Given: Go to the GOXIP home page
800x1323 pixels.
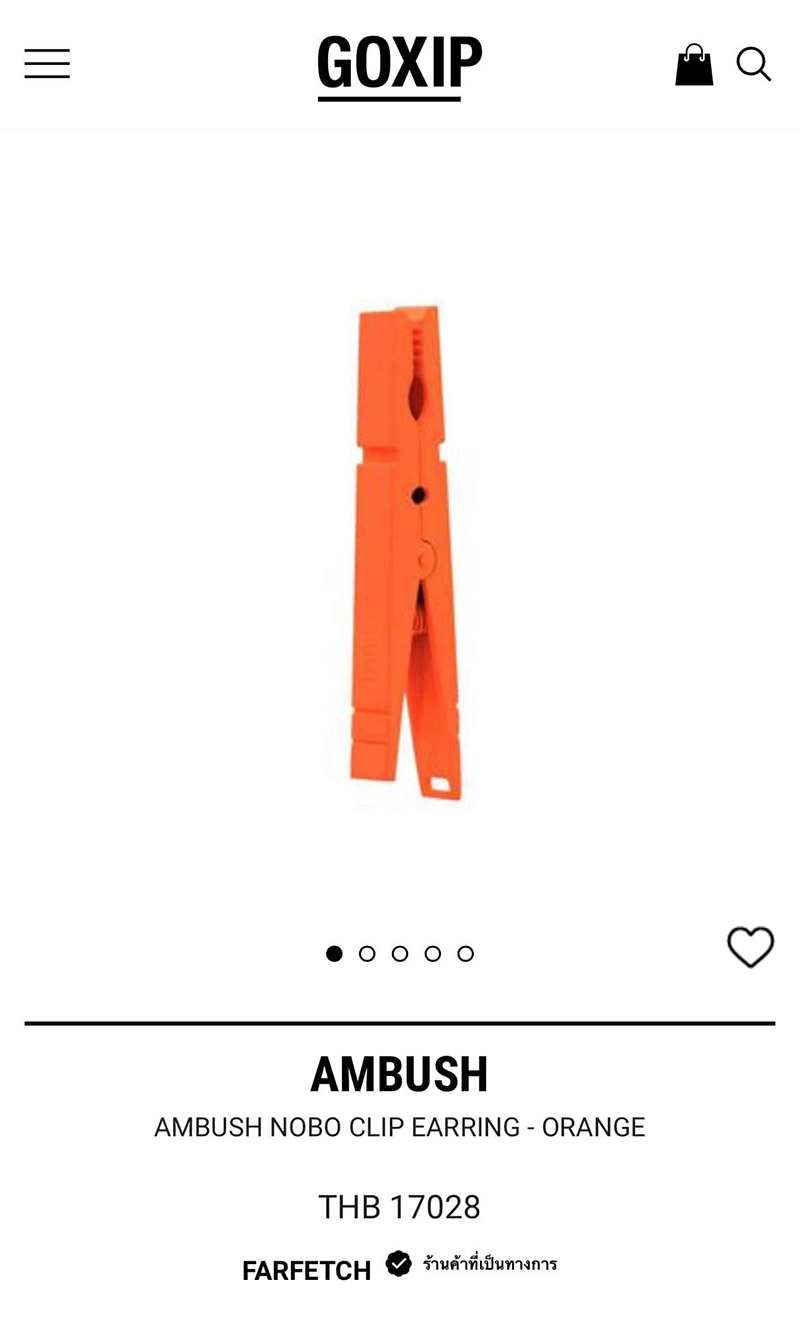Looking at the screenshot, I should [x=399, y=65].
